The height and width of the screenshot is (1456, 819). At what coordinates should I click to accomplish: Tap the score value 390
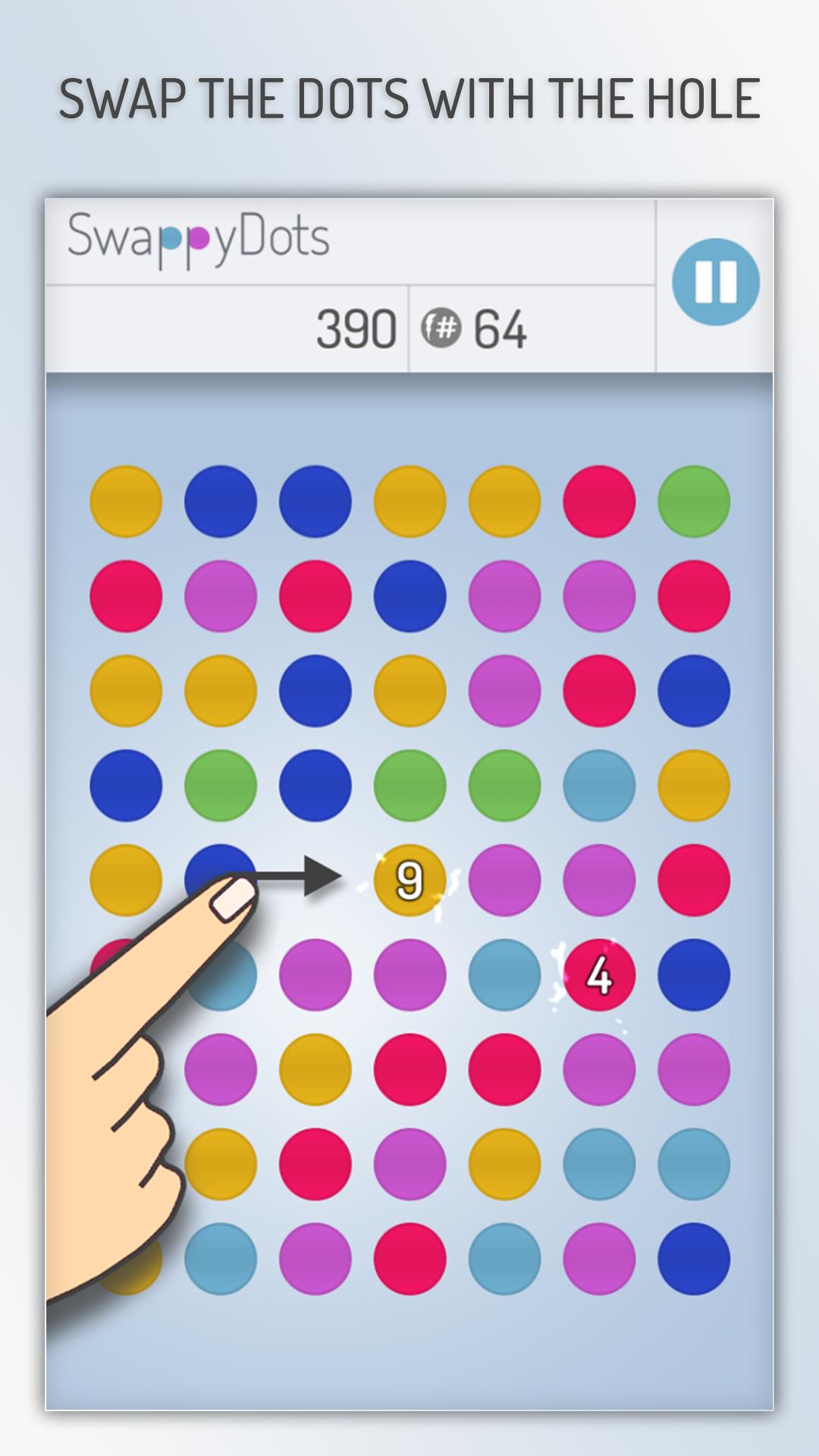(x=356, y=328)
